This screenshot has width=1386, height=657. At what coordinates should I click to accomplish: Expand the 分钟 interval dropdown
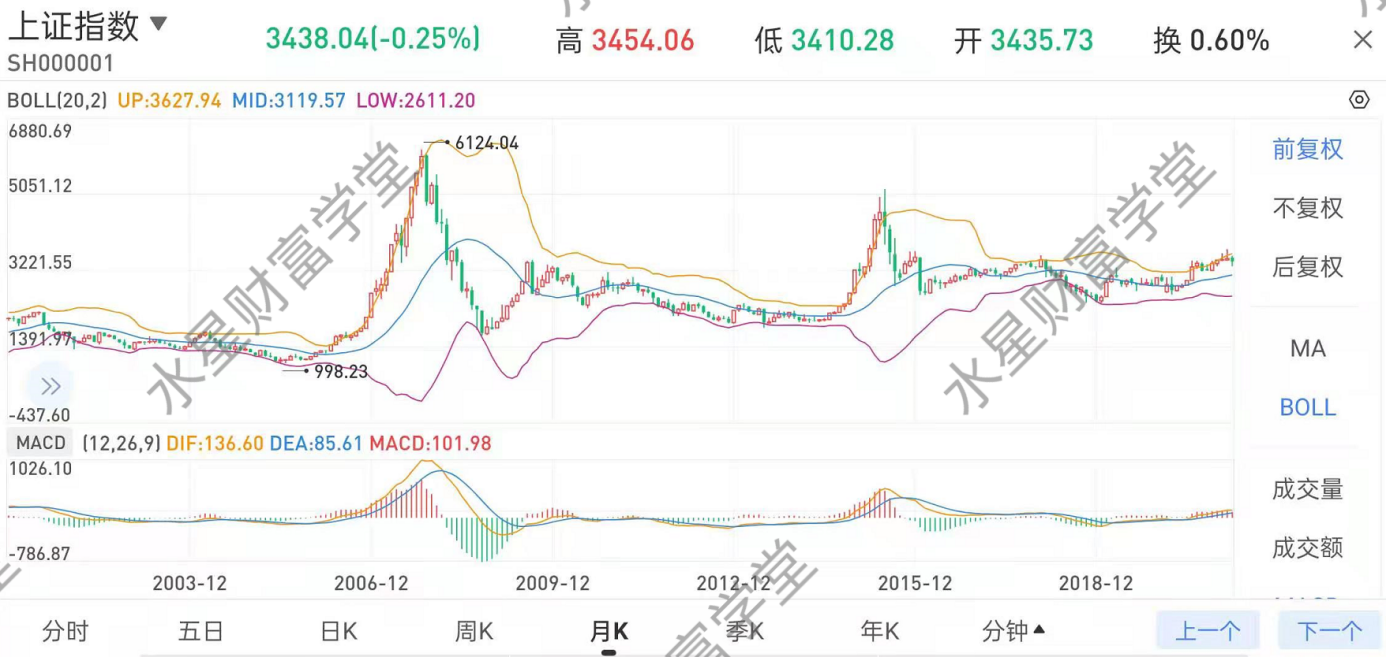click(x=1014, y=631)
